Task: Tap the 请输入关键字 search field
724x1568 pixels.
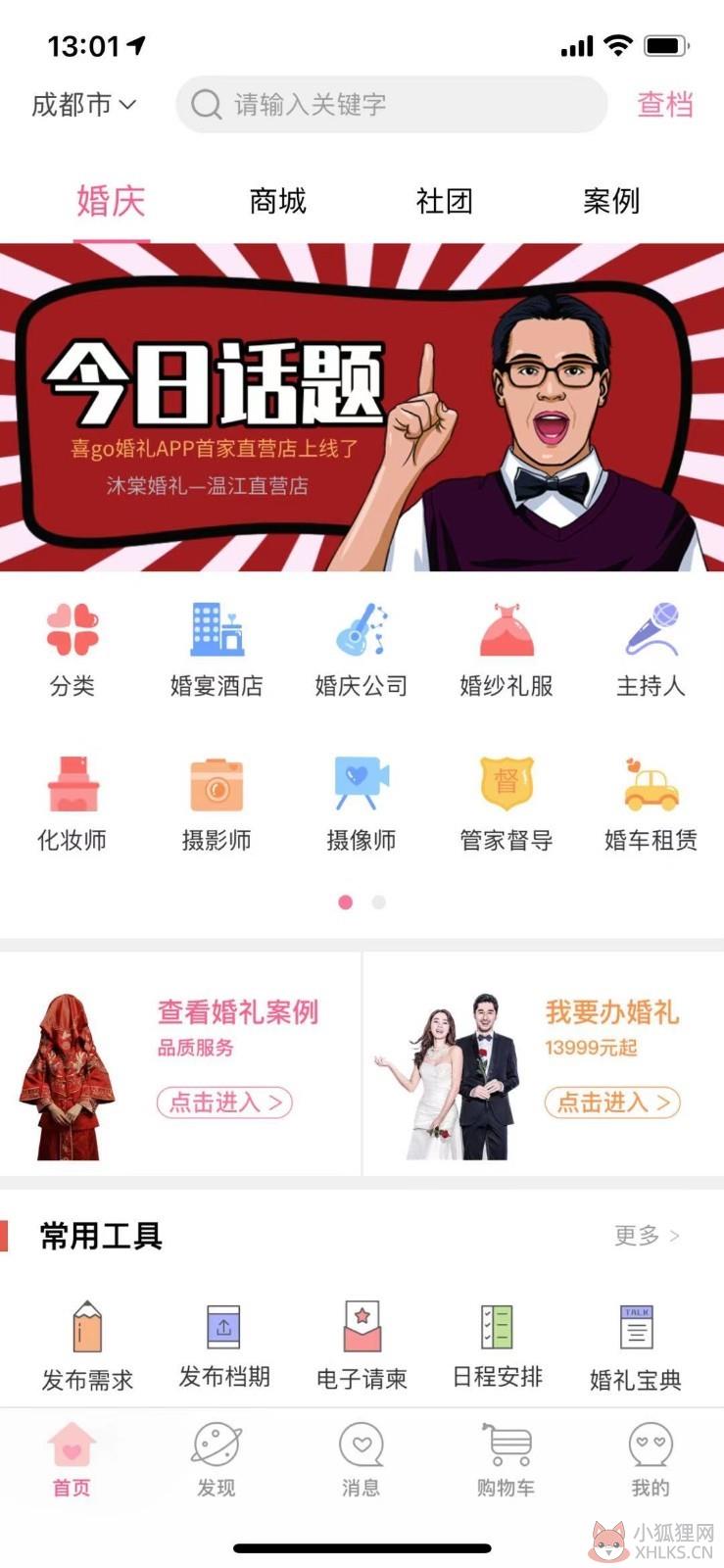Action: click(391, 104)
